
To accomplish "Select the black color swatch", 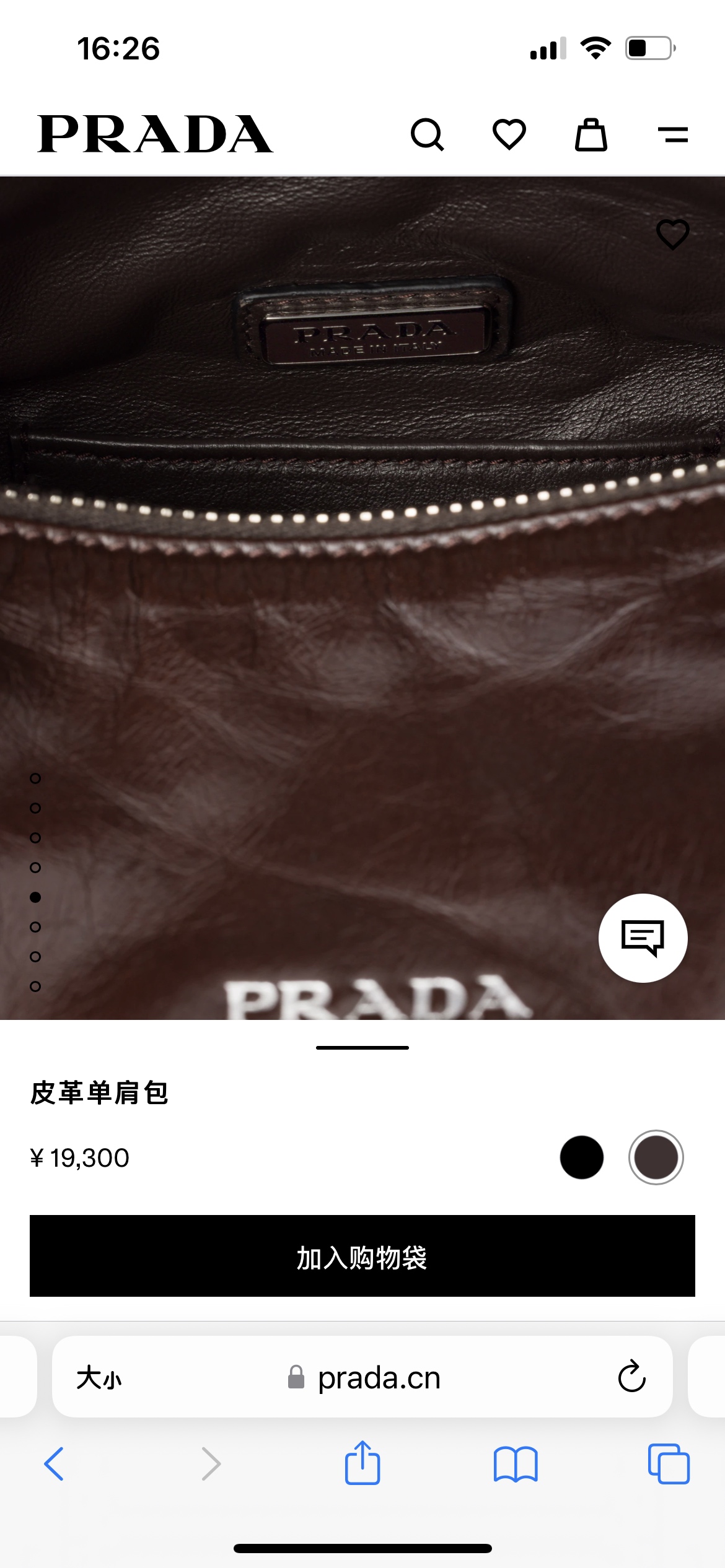I will tap(581, 1157).
